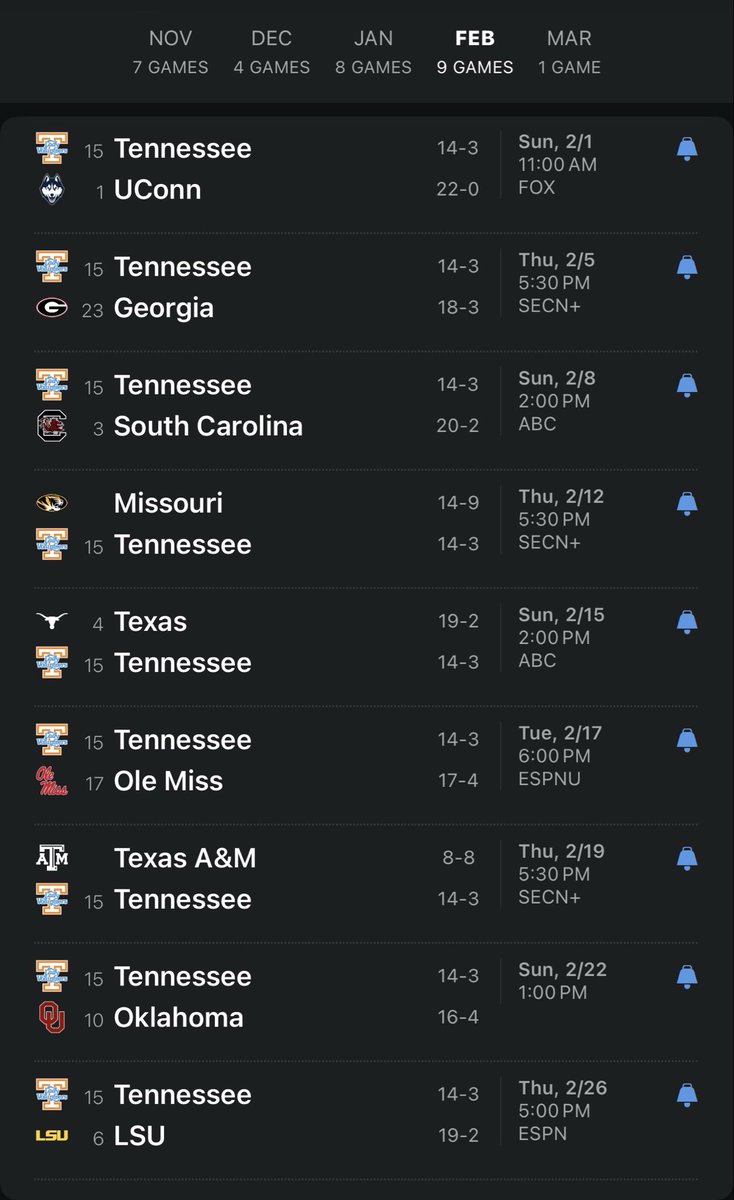The image size is (734, 1200).
Task: Switch to the MAR 1 game tab
Action: click(569, 53)
